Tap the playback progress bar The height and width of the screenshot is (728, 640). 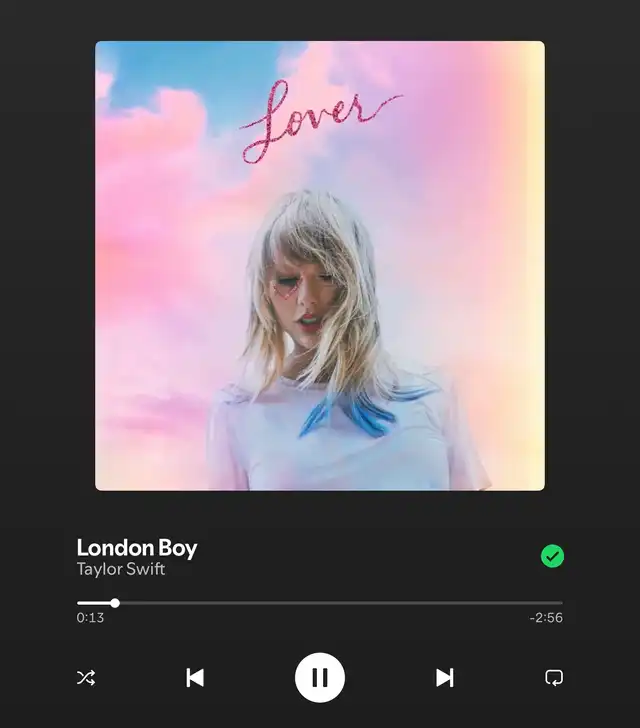tap(320, 603)
